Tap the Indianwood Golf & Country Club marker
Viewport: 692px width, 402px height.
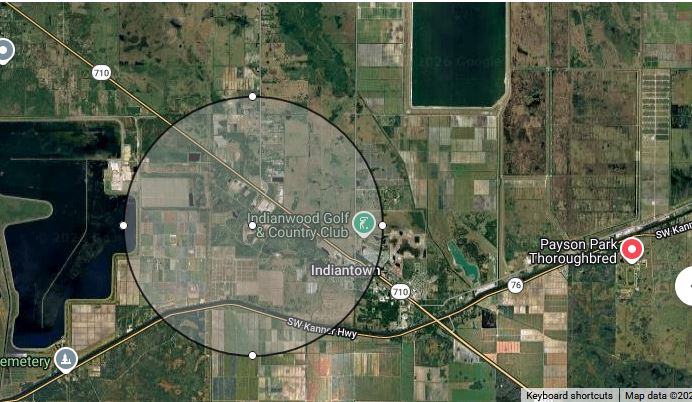point(367,224)
